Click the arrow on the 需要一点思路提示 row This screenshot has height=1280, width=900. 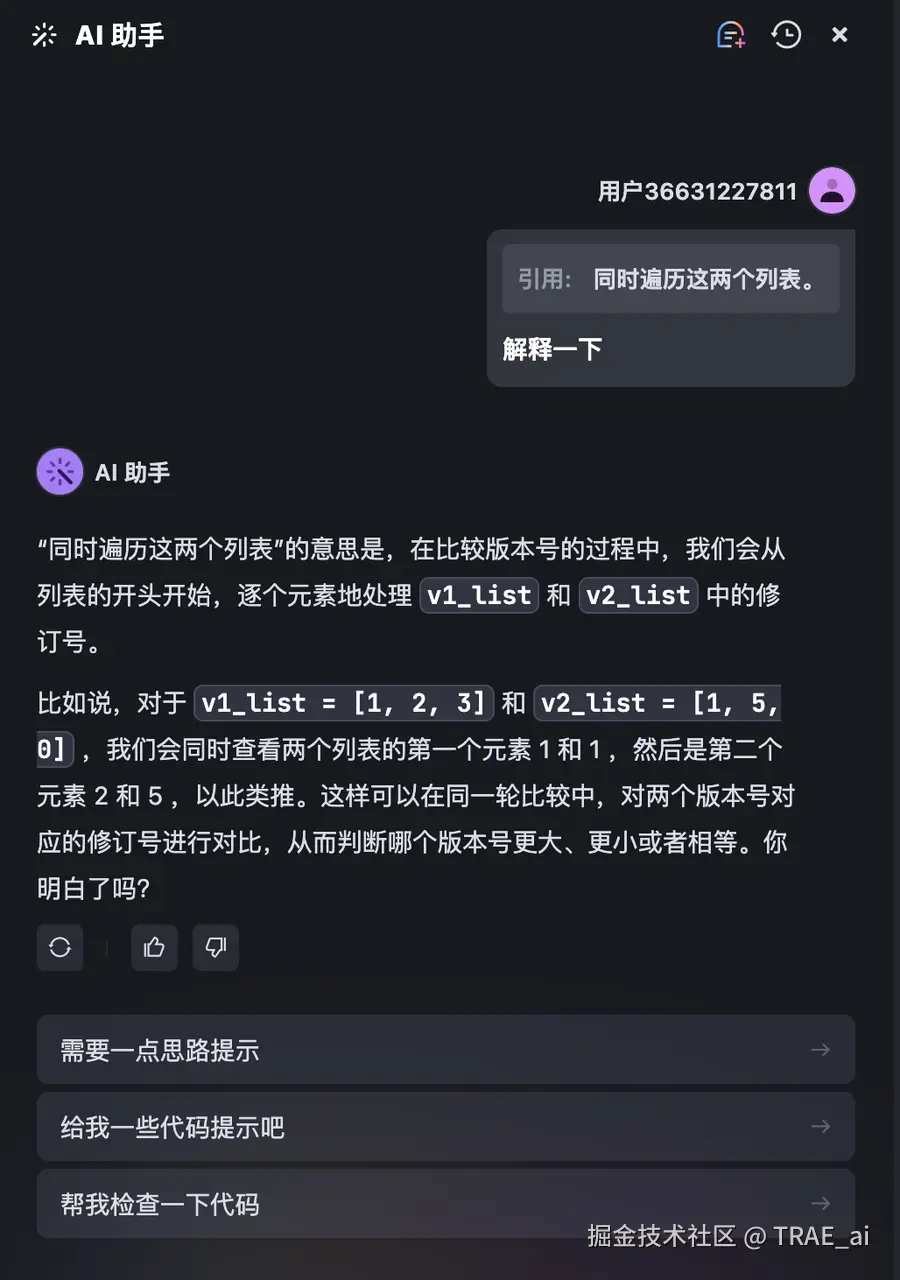point(820,1049)
